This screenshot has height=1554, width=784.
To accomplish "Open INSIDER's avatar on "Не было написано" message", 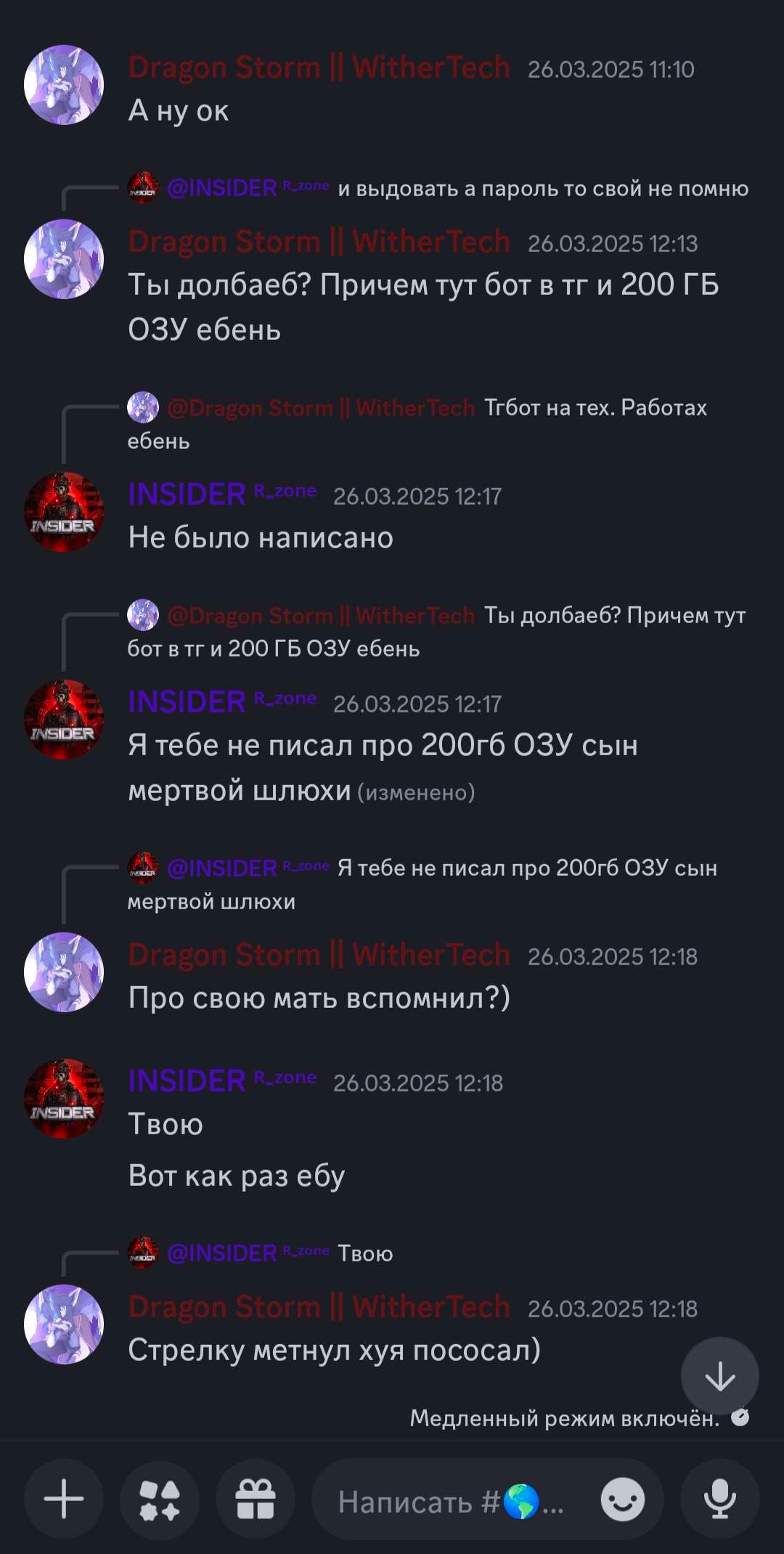I will [64, 512].
